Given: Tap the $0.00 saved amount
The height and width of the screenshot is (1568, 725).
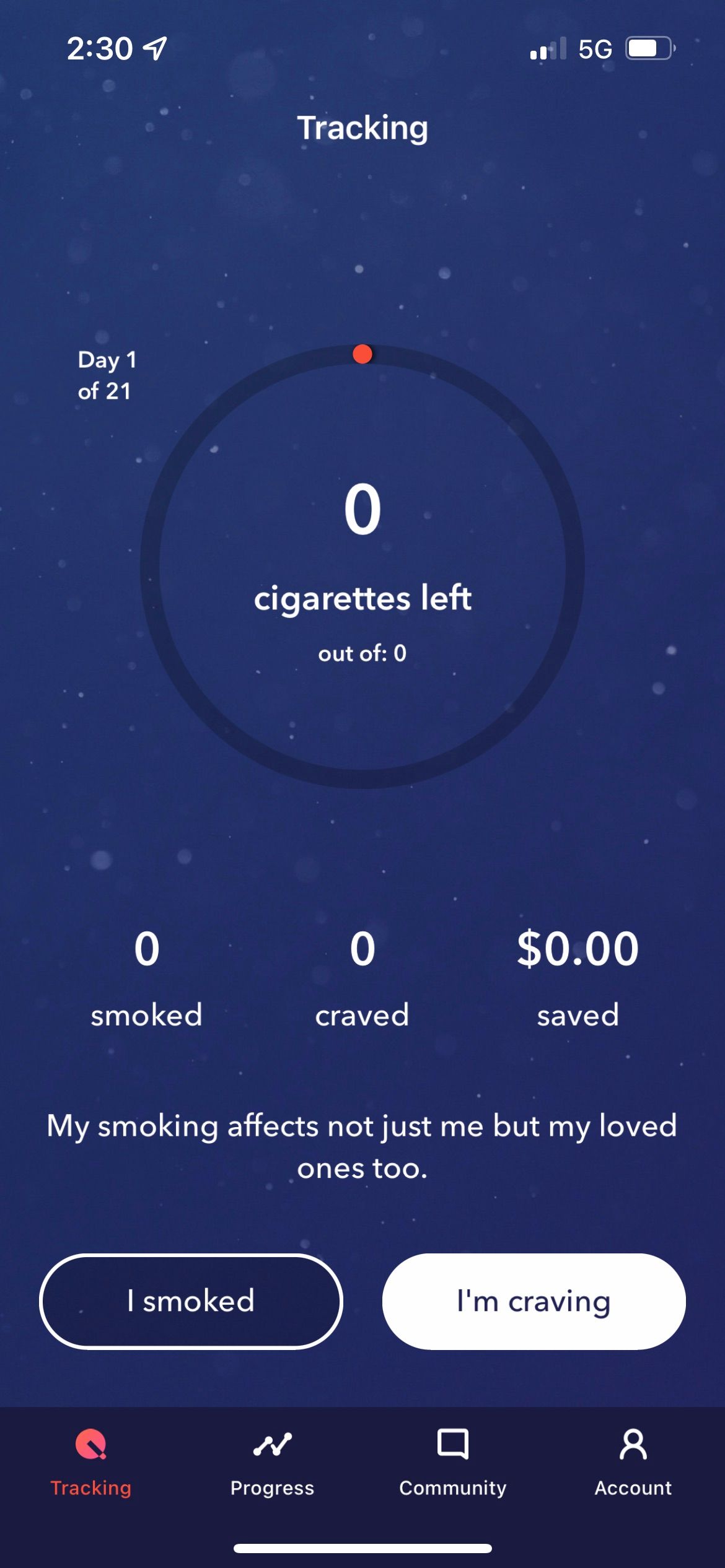Looking at the screenshot, I should click(576, 947).
